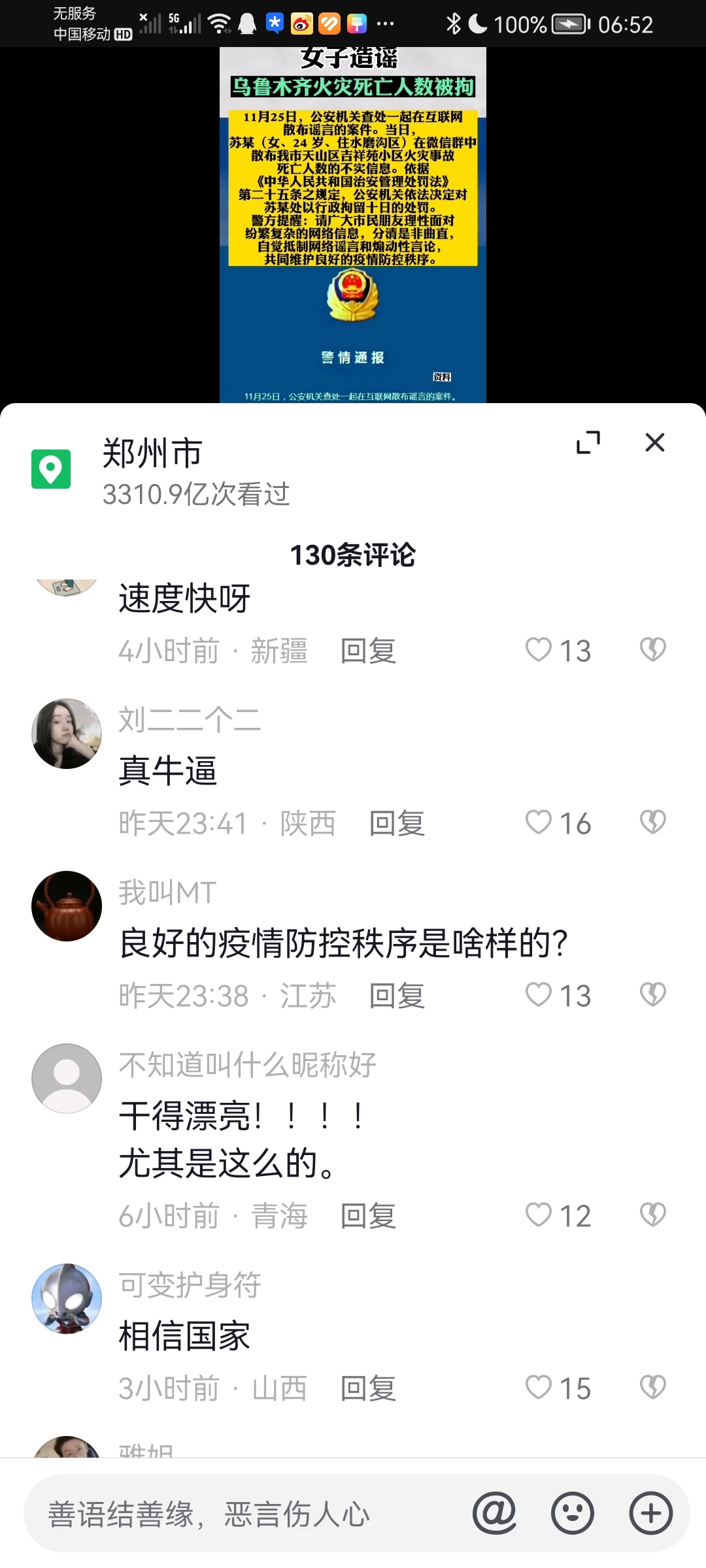Dislike the comment by 我叫MT

pyautogui.click(x=652, y=995)
